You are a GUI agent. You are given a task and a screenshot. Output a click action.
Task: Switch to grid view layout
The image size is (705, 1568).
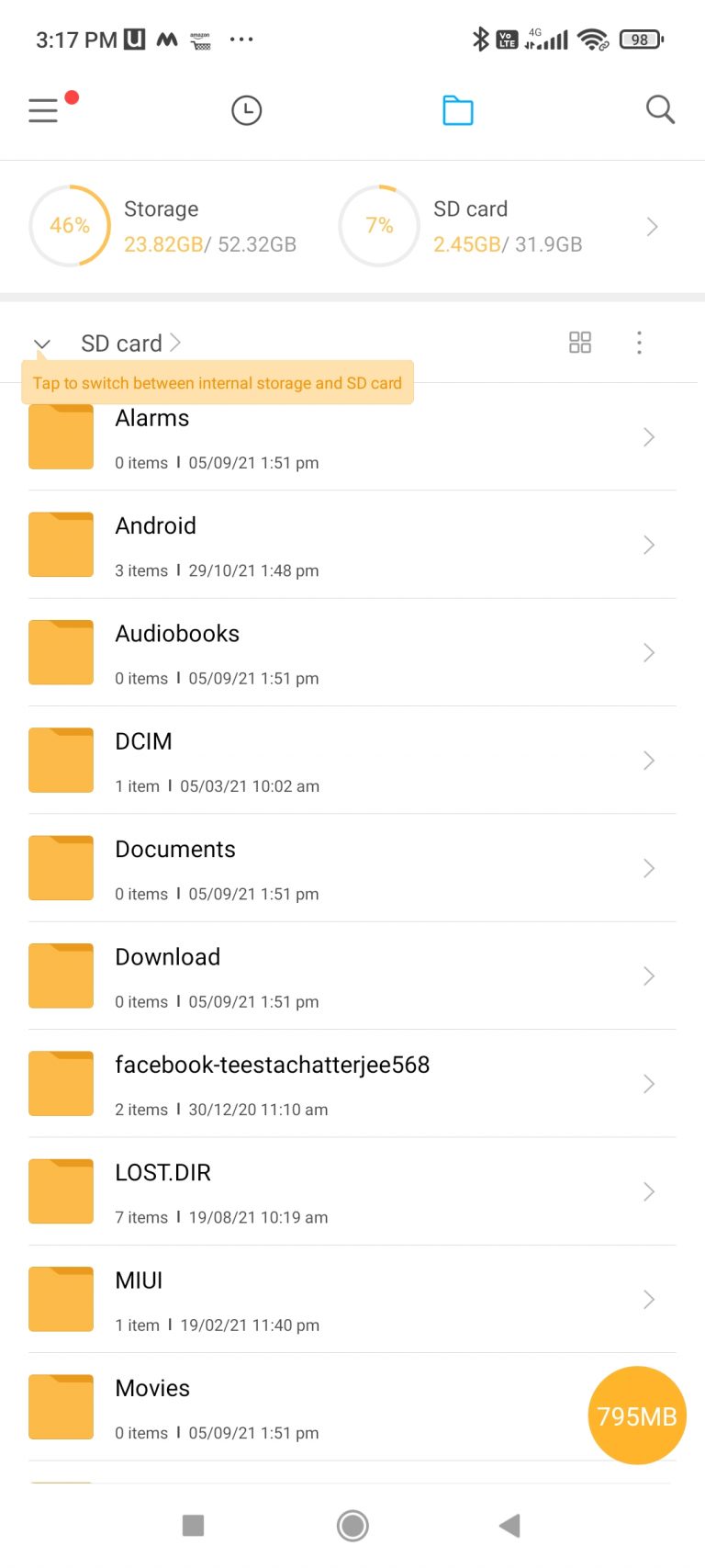[580, 342]
